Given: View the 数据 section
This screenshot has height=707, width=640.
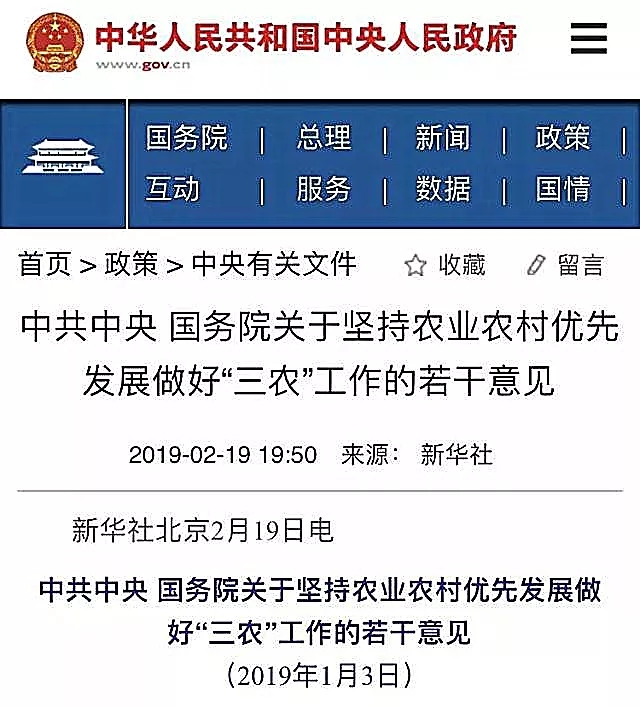Looking at the screenshot, I should pyautogui.click(x=443, y=188).
